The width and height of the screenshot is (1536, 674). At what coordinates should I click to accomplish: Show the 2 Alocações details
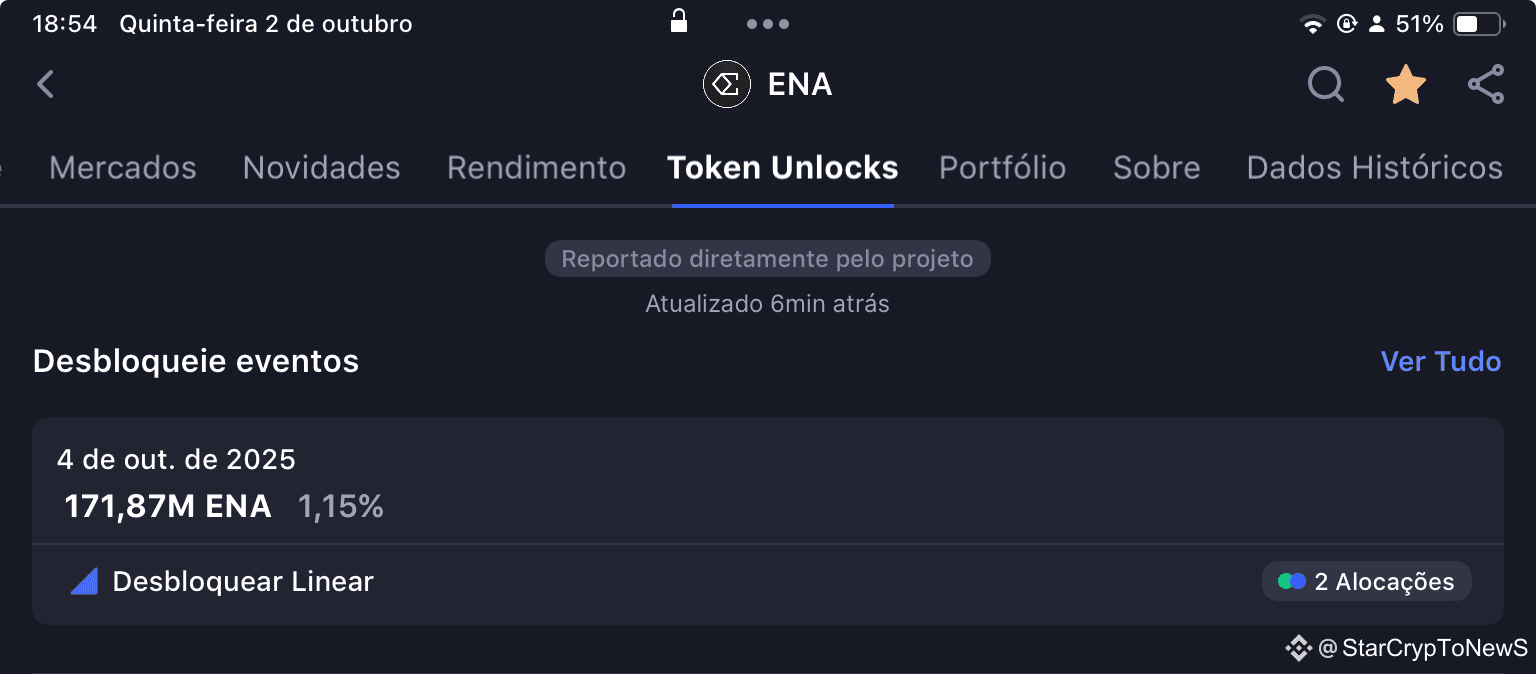coord(1366,581)
